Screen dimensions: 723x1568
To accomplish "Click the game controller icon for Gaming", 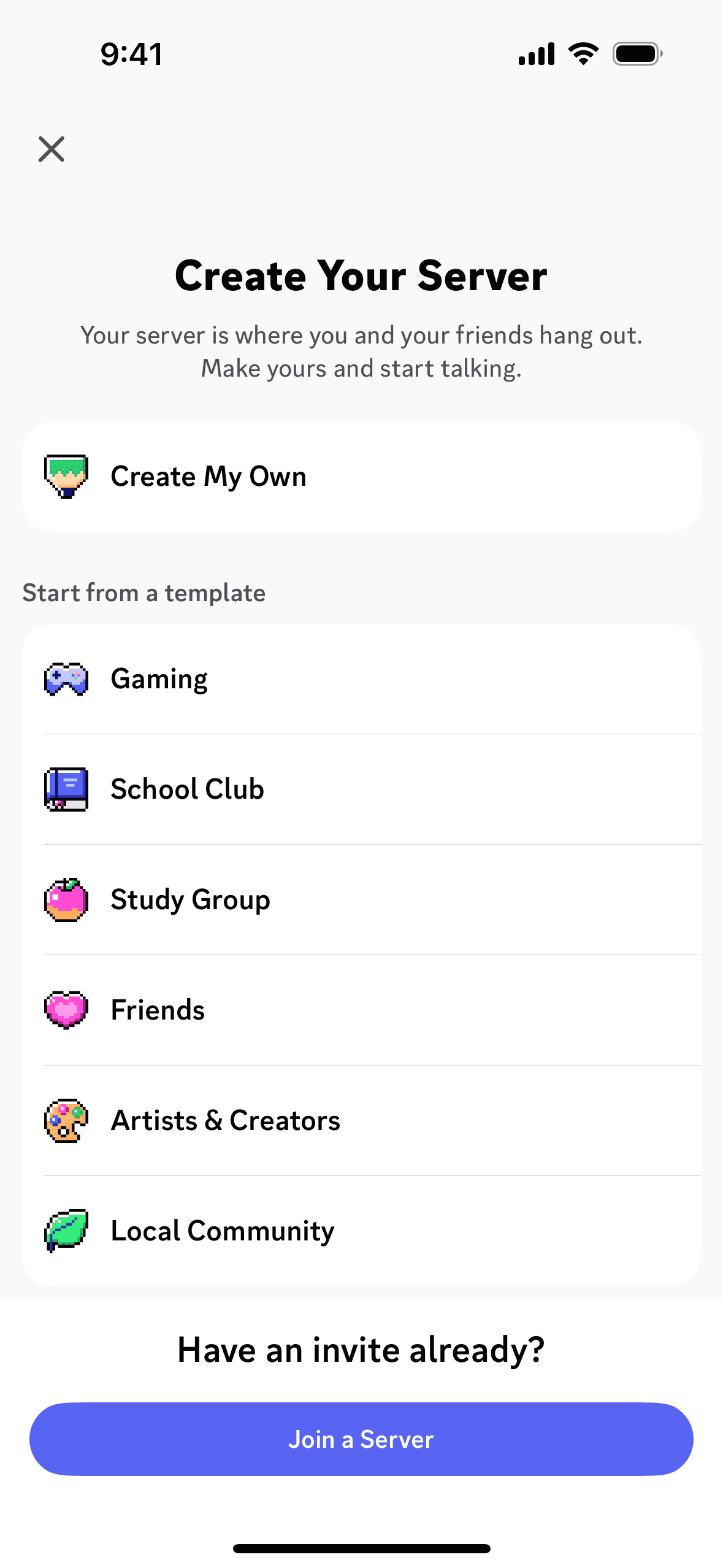I will 66,678.
